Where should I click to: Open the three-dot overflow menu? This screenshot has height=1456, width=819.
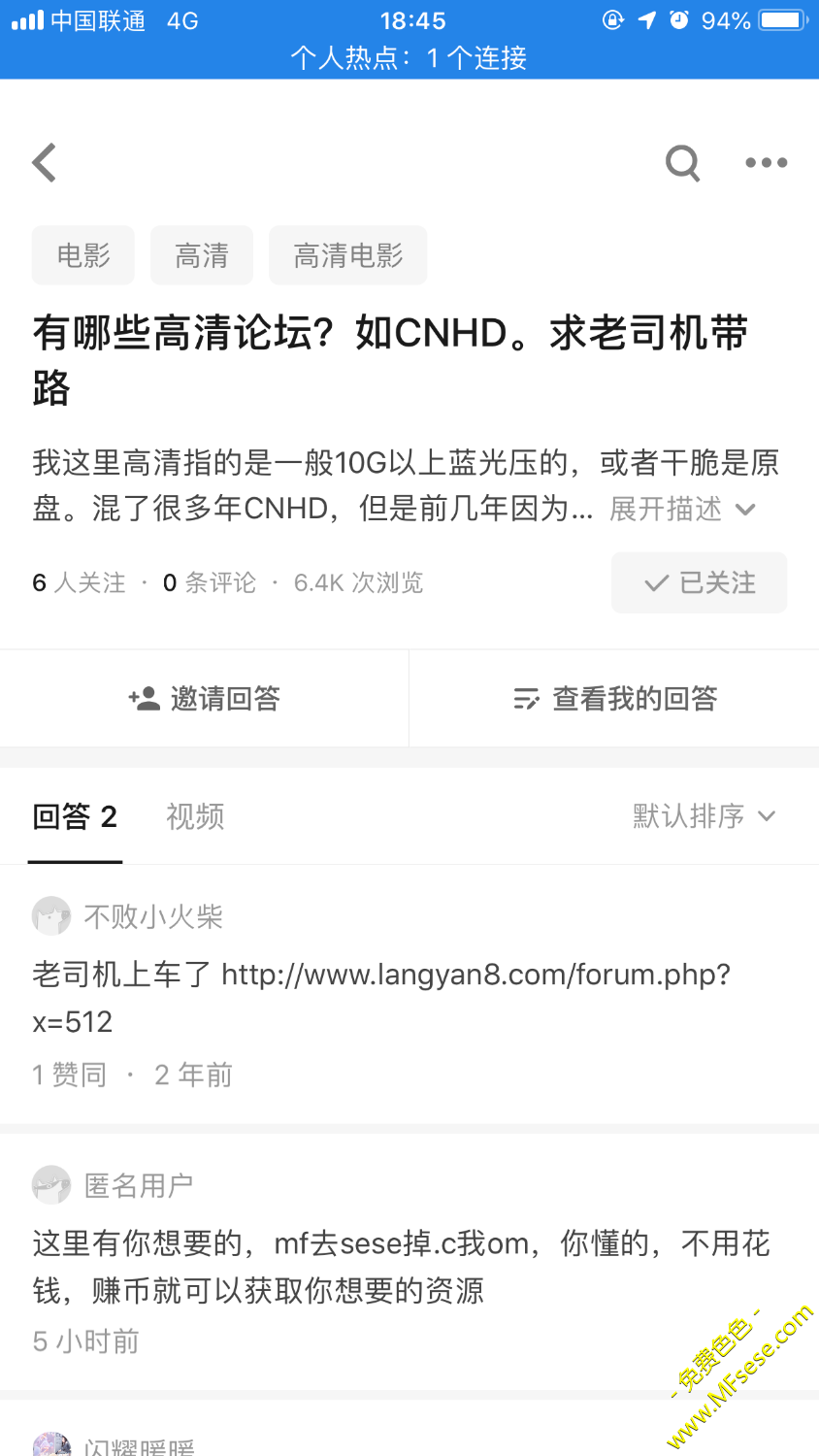coord(766,163)
